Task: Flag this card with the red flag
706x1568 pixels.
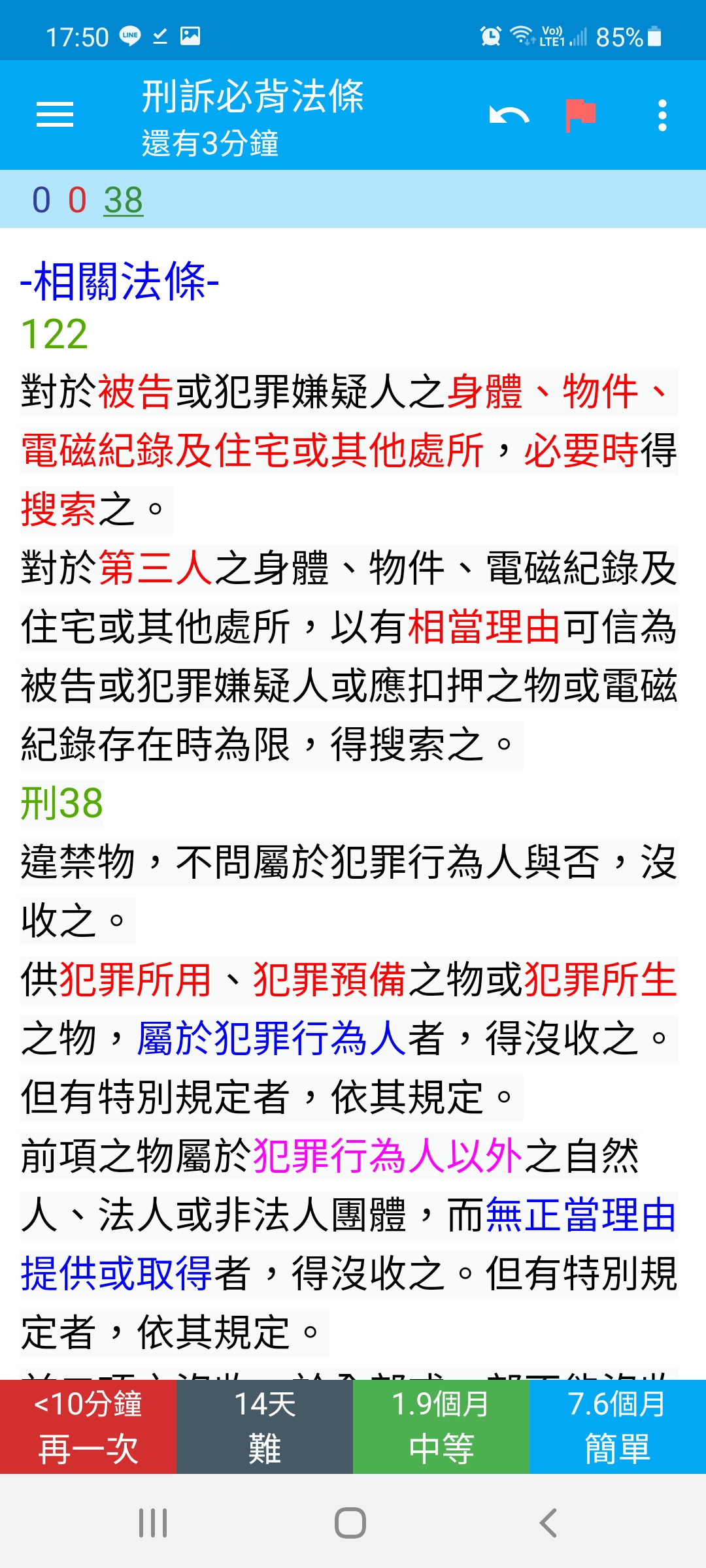Action: [580, 115]
